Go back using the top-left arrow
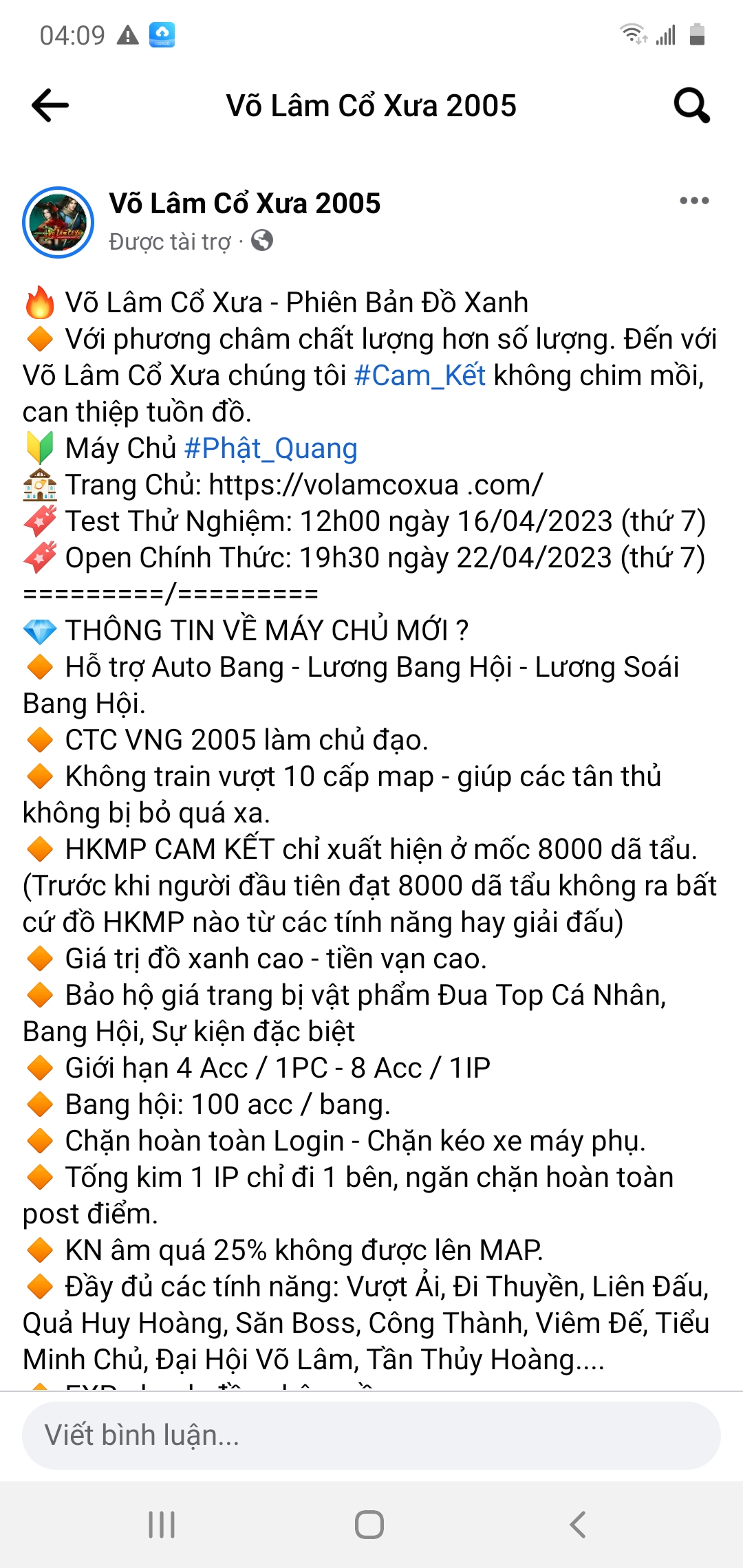Image resolution: width=743 pixels, height=1568 pixels. click(50, 105)
